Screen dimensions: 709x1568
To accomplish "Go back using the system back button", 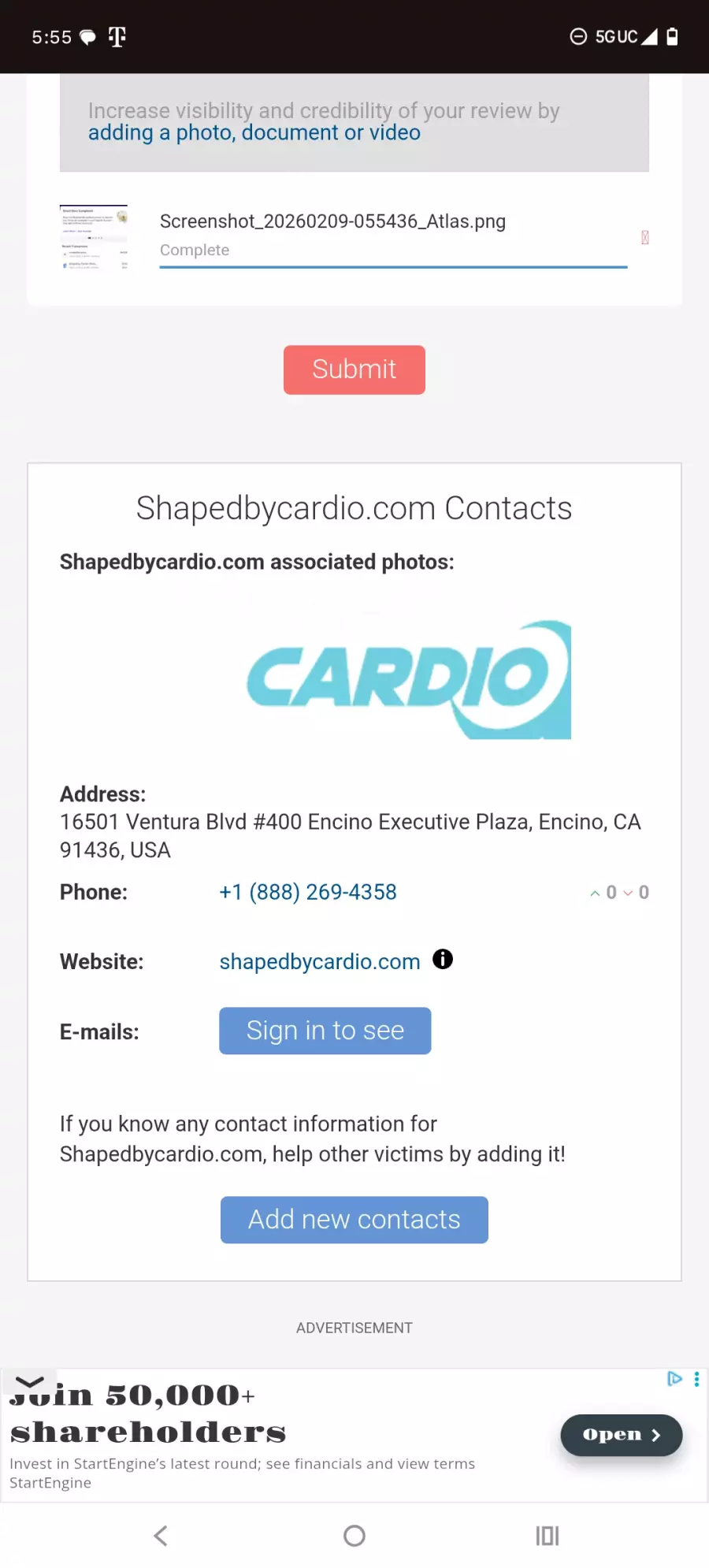I will 161,1536.
